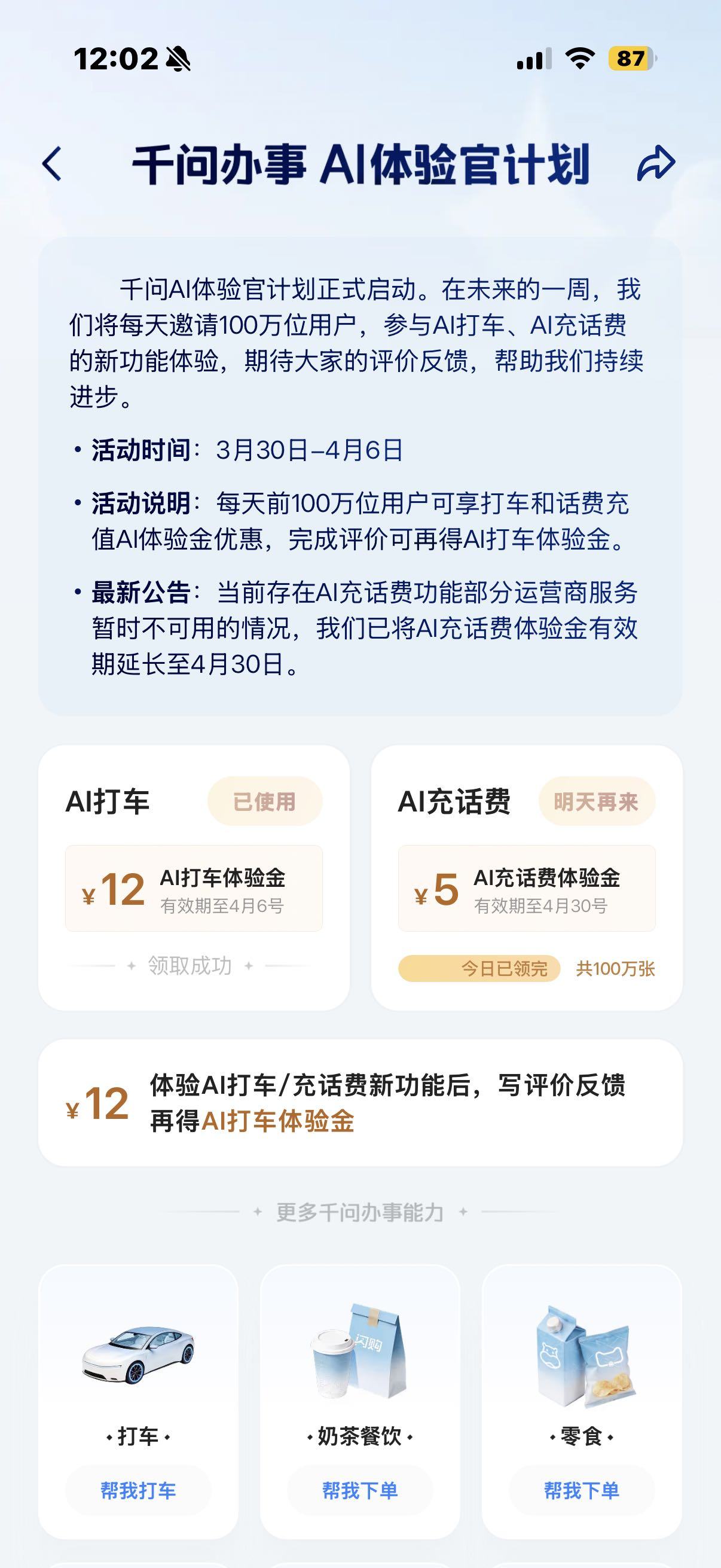The height and width of the screenshot is (1568, 721).
Task: Tap 帮我打车 under the car
Action: coord(138,1490)
